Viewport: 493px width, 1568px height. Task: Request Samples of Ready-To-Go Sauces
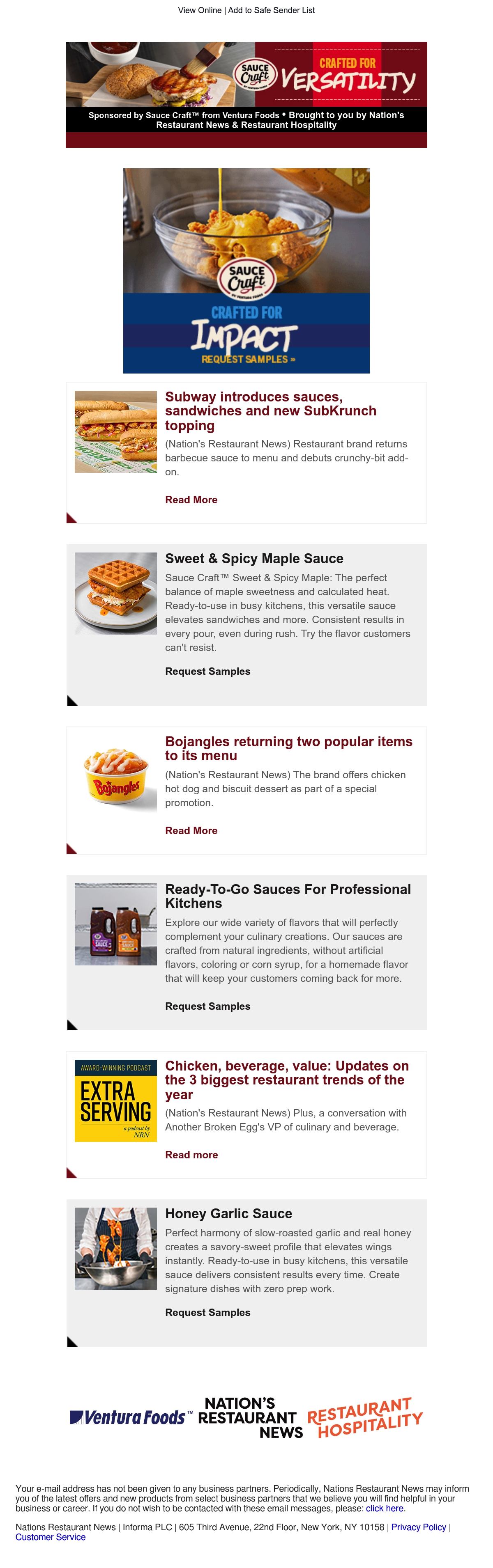coord(208,1006)
